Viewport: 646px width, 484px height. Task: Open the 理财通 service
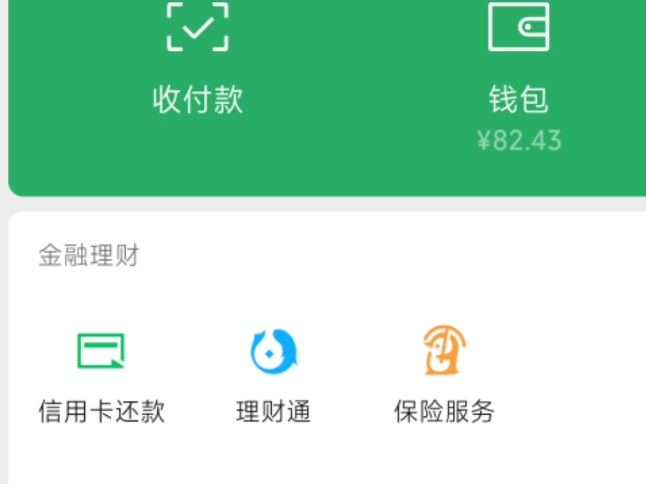pyautogui.click(x=273, y=373)
